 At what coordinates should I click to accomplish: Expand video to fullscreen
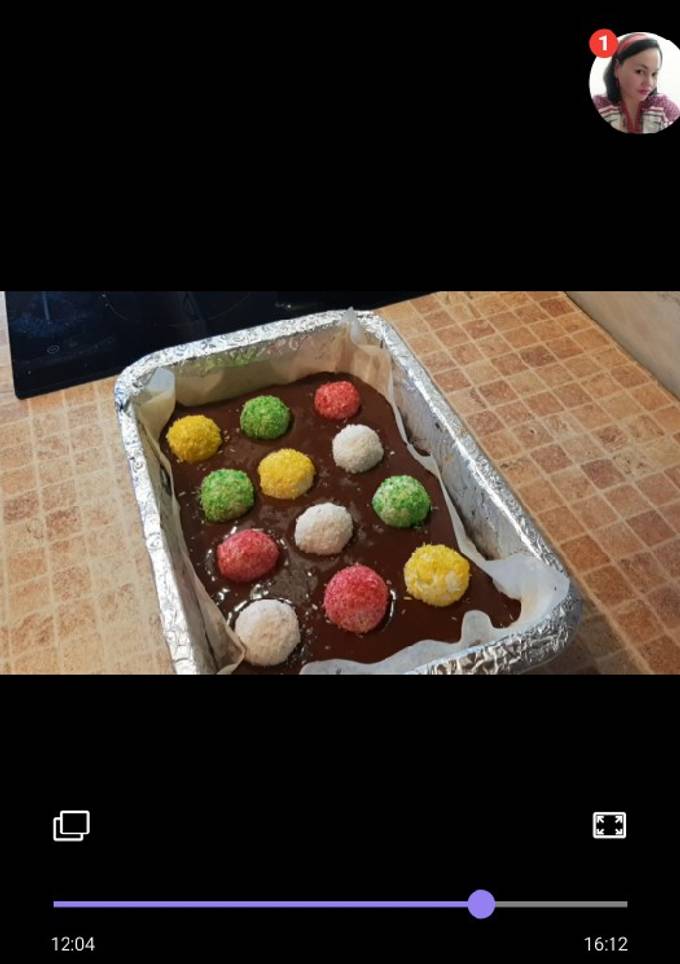click(609, 825)
